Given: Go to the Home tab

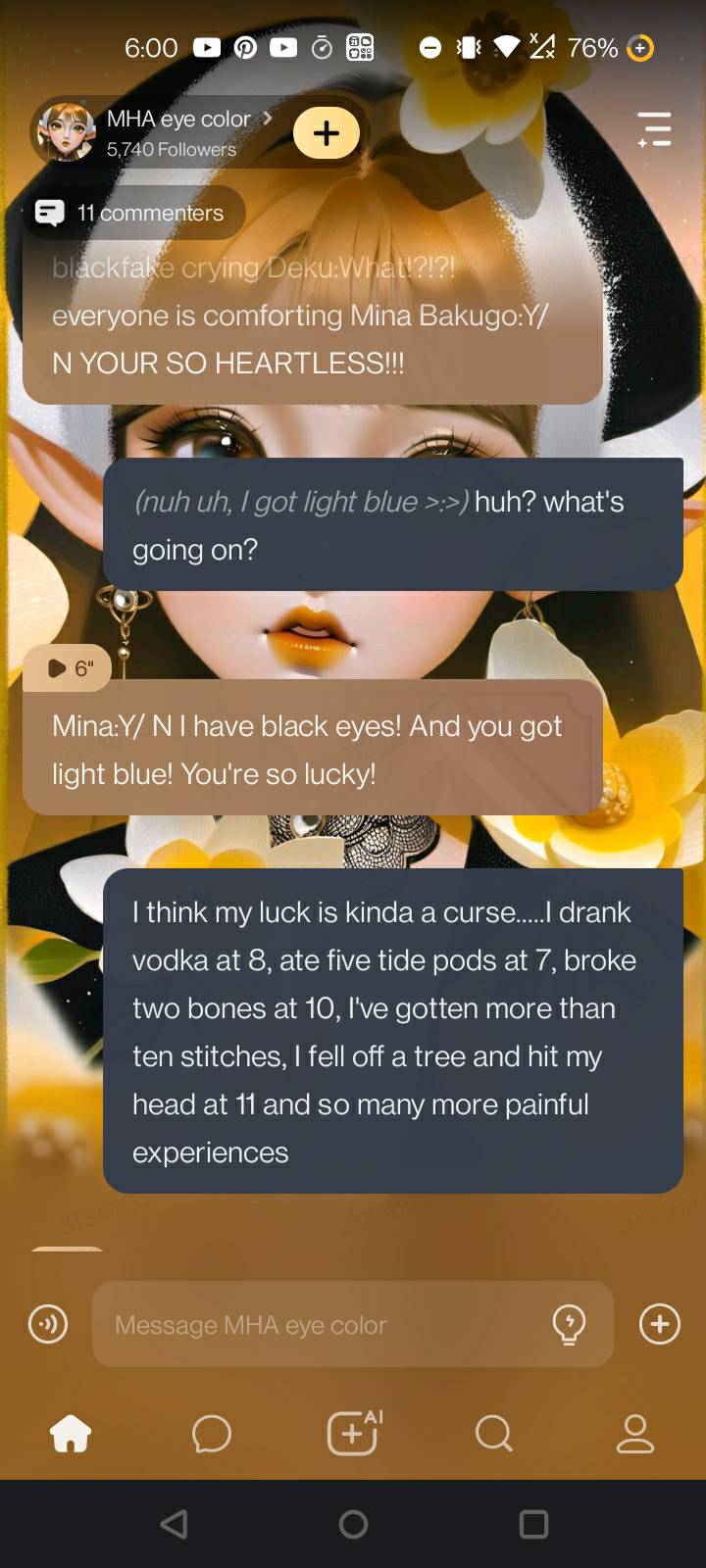Looking at the screenshot, I should pyautogui.click(x=71, y=1435).
